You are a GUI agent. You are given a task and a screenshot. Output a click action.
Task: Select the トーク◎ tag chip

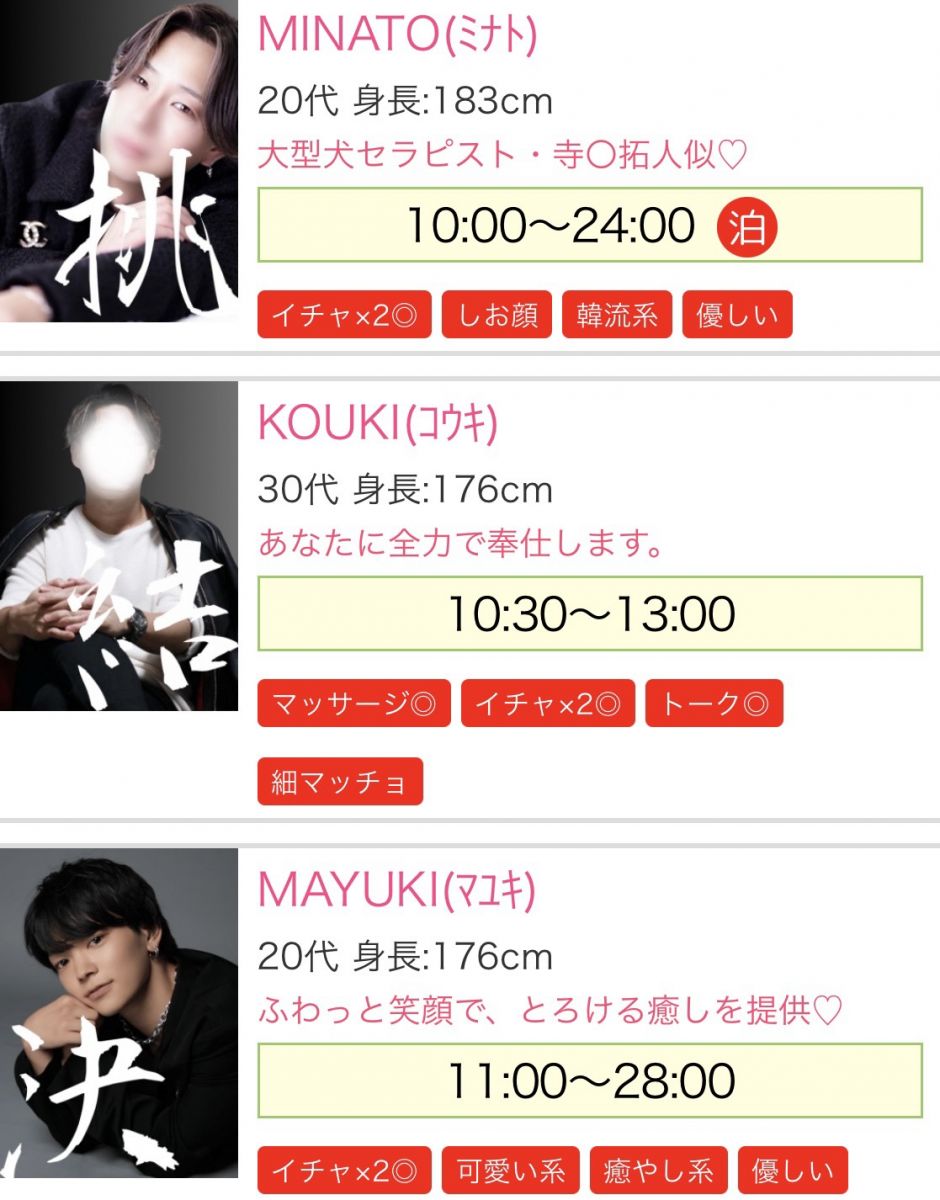pyautogui.click(x=714, y=705)
